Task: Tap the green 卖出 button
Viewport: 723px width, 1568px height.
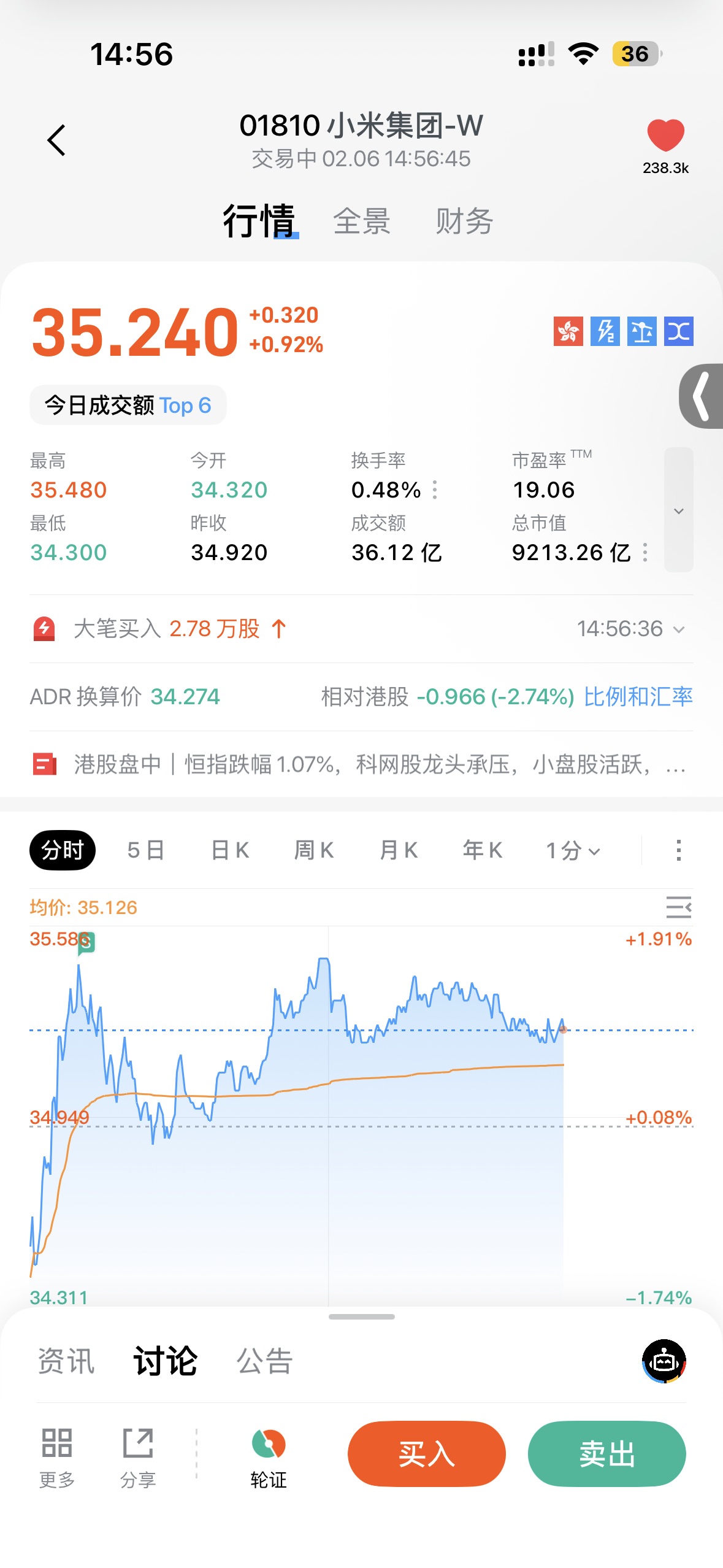Action: [606, 1454]
